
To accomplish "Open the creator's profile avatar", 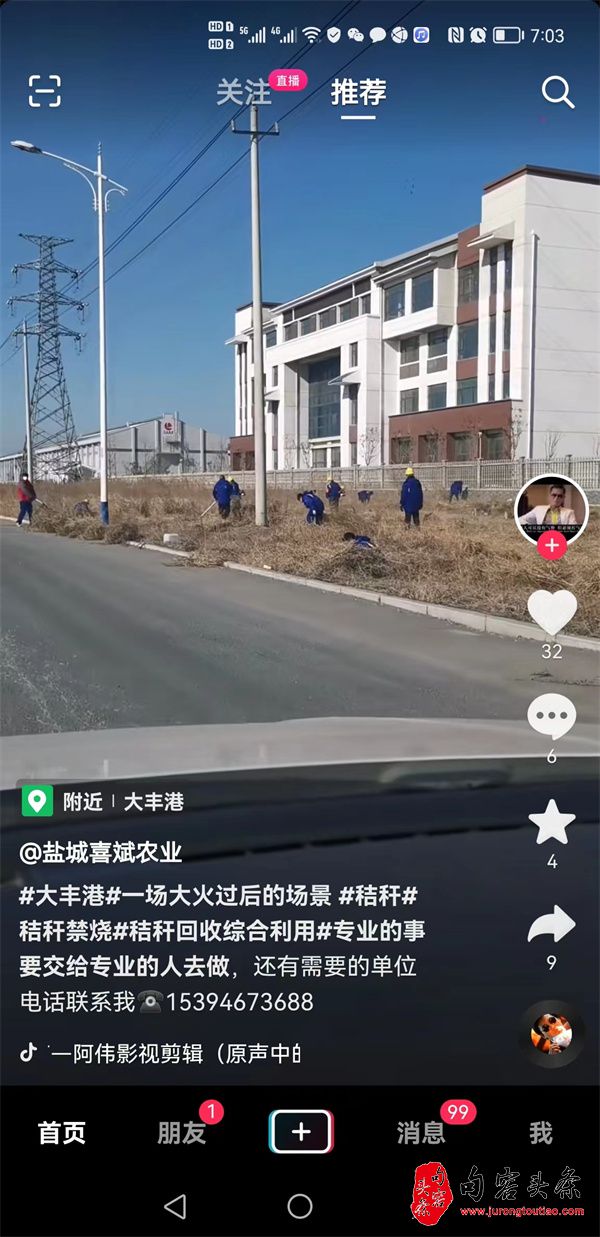I will (x=551, y=510).
